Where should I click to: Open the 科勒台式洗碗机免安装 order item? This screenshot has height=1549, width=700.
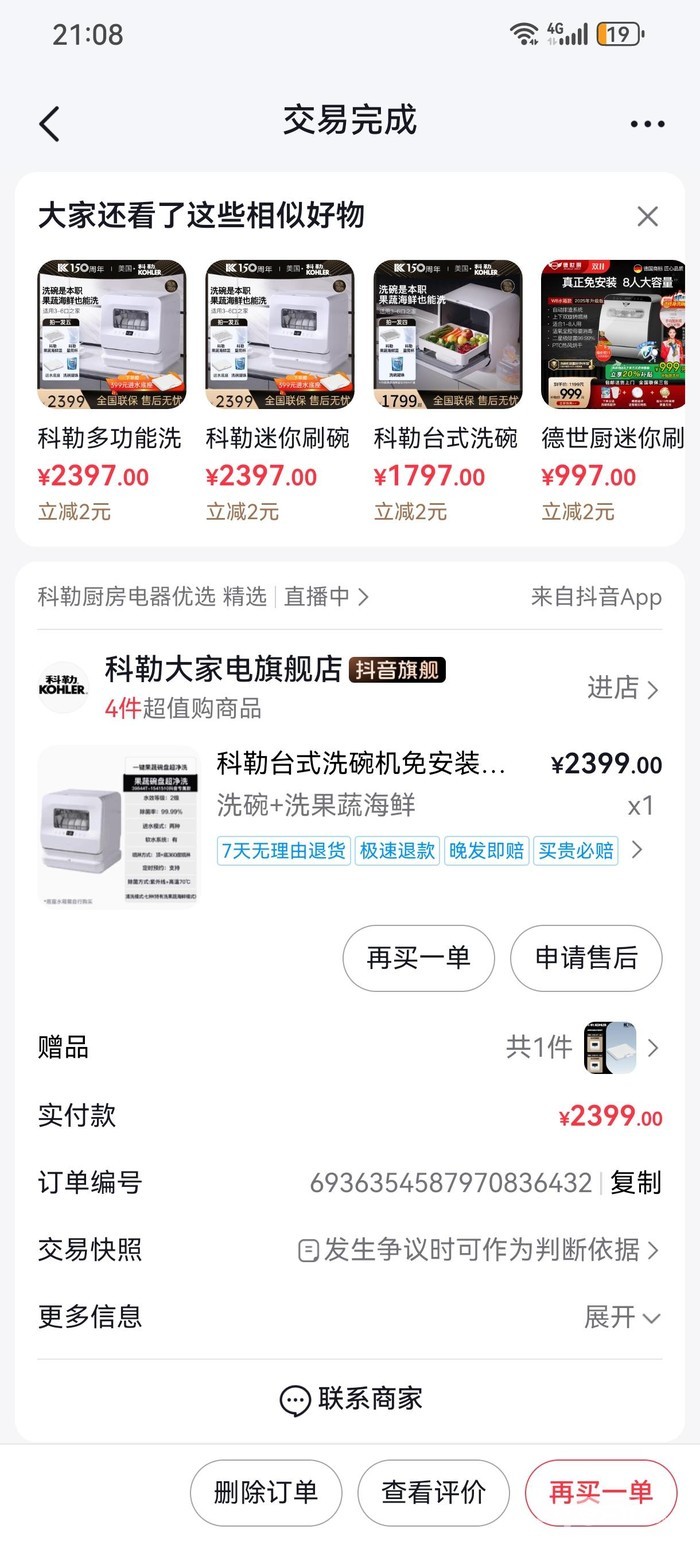360,765
